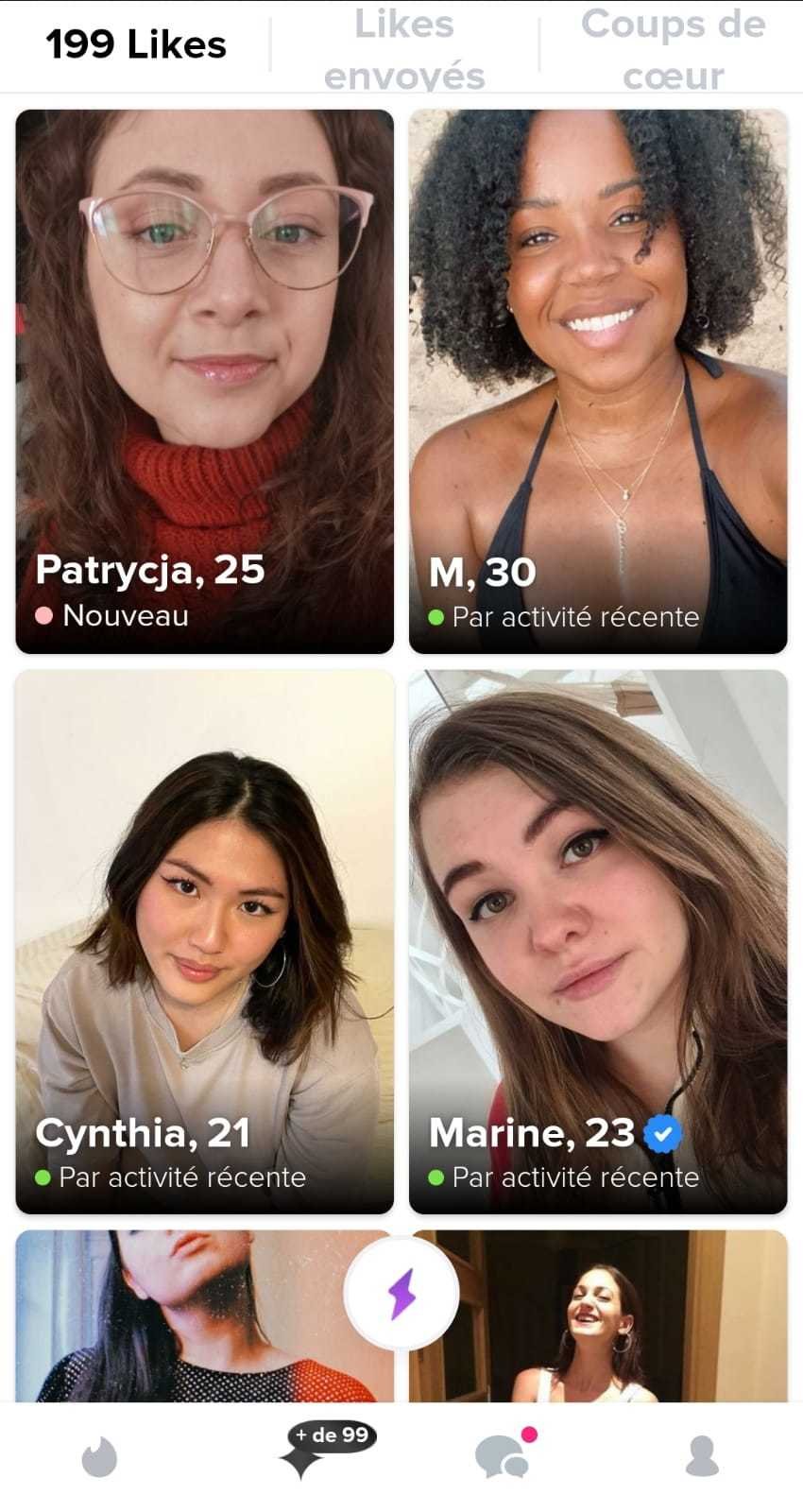The width and height of the screenshot is (803, 1512).
Task: Open my profile tab
Action: coord(701,1456)
